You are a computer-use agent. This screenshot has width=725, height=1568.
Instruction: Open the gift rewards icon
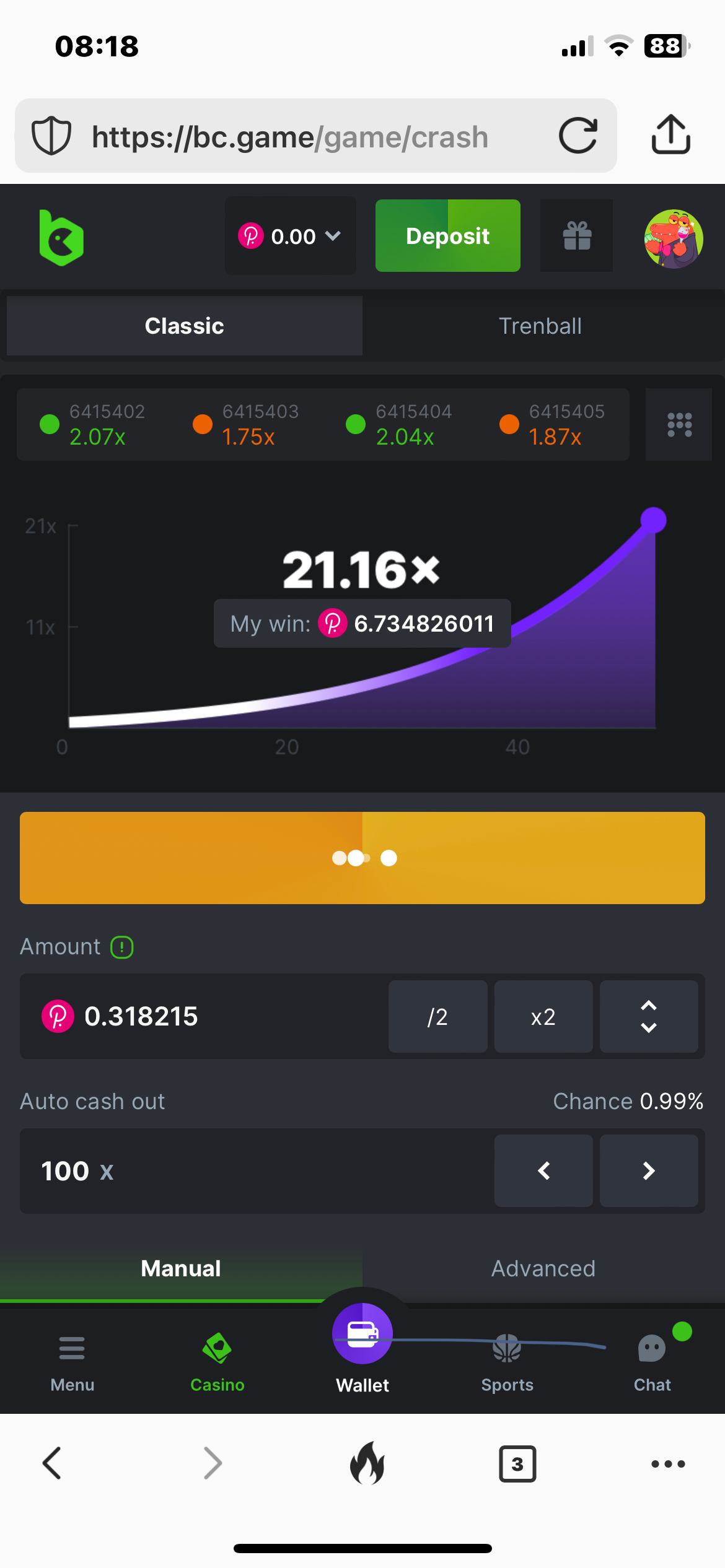576,236
